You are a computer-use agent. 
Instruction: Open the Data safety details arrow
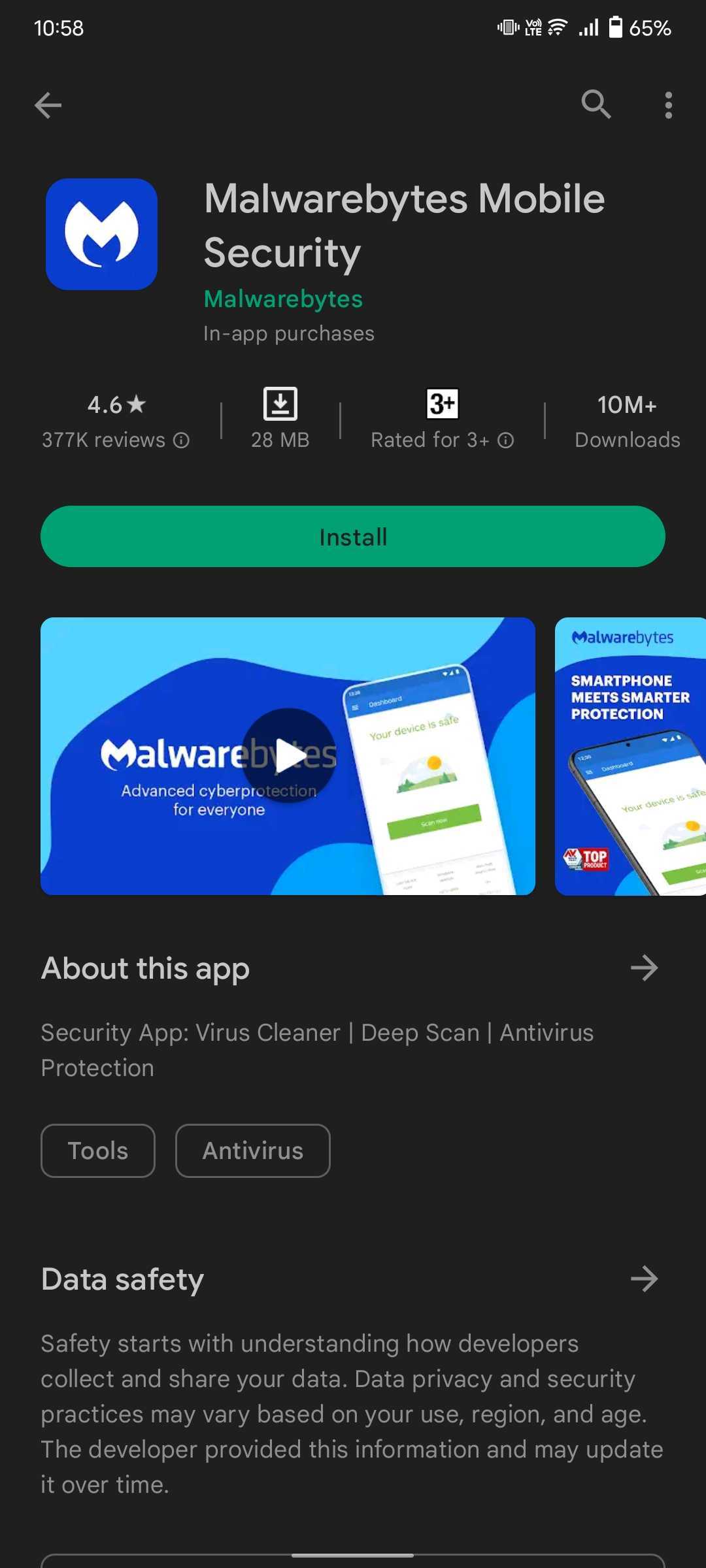point(644,1279)
